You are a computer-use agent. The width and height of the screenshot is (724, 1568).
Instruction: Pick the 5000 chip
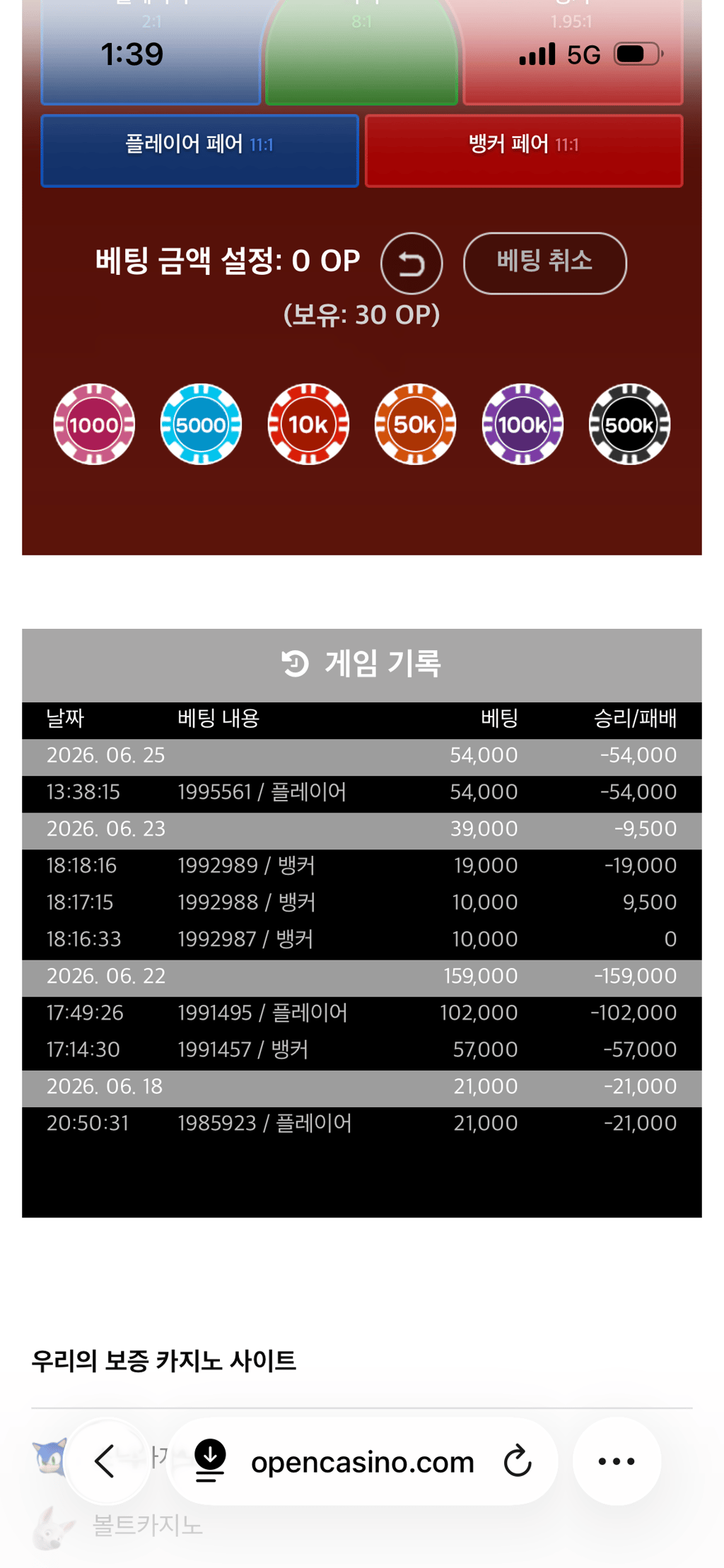201,424
